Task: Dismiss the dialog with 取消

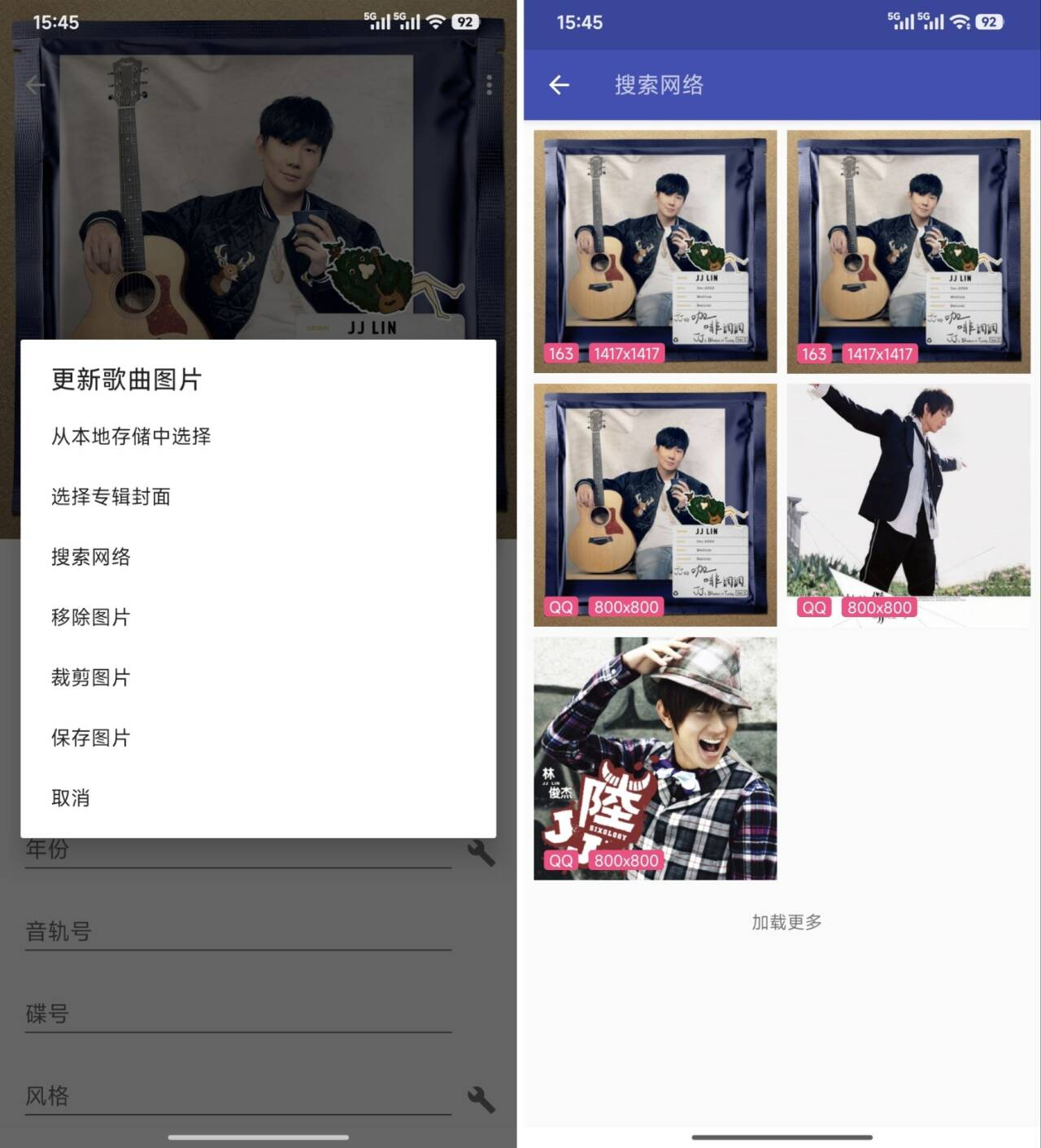Action: 71,798
